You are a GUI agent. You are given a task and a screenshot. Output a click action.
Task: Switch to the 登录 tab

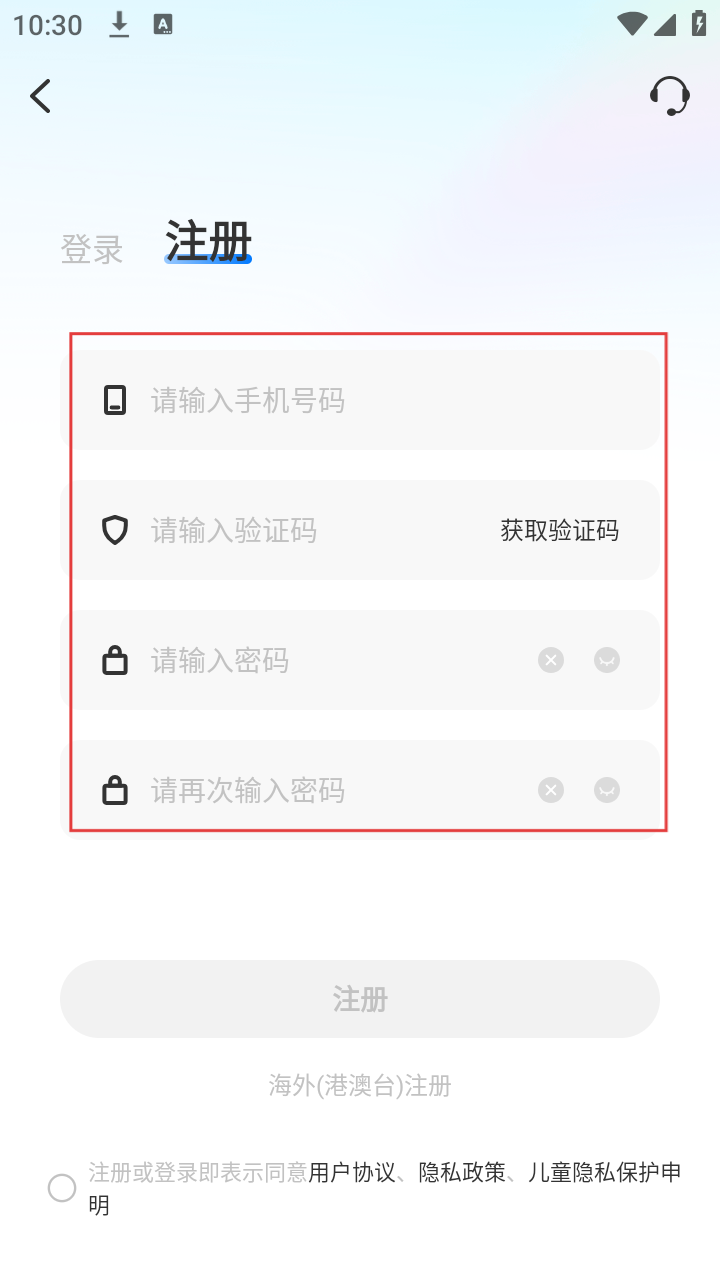(92, 249)
